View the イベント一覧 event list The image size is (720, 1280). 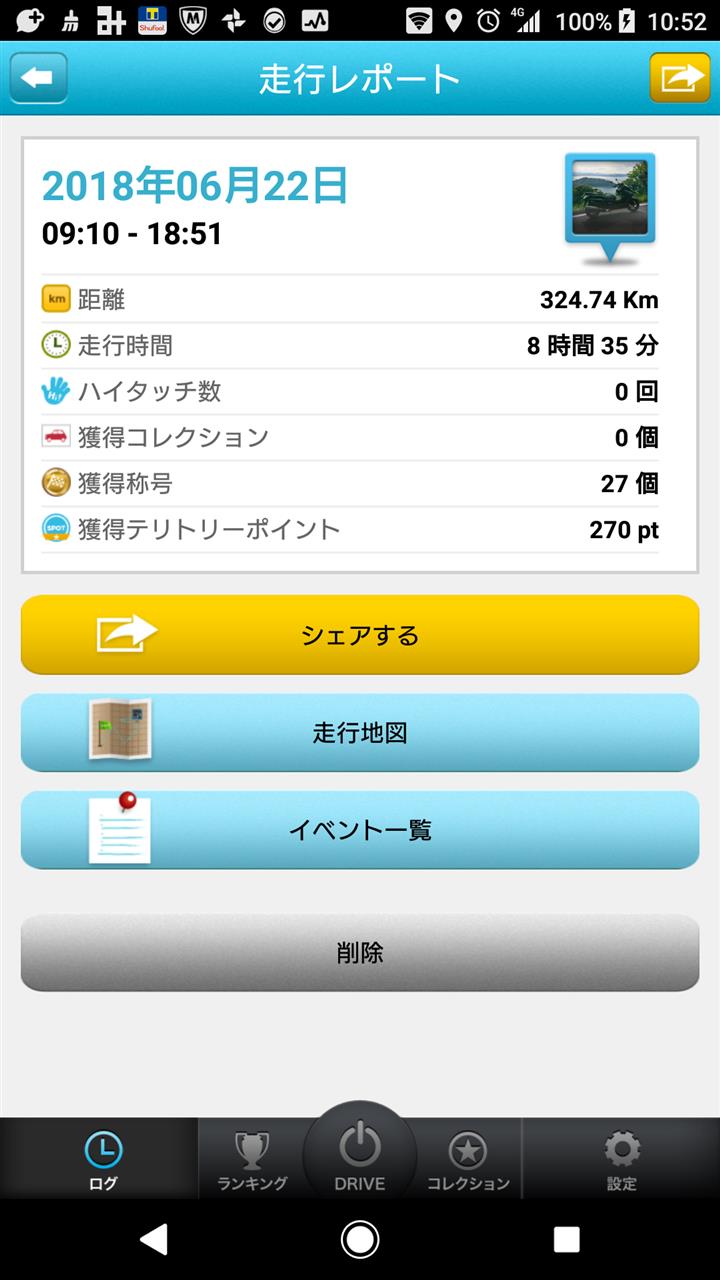click(x=360, y=830)
